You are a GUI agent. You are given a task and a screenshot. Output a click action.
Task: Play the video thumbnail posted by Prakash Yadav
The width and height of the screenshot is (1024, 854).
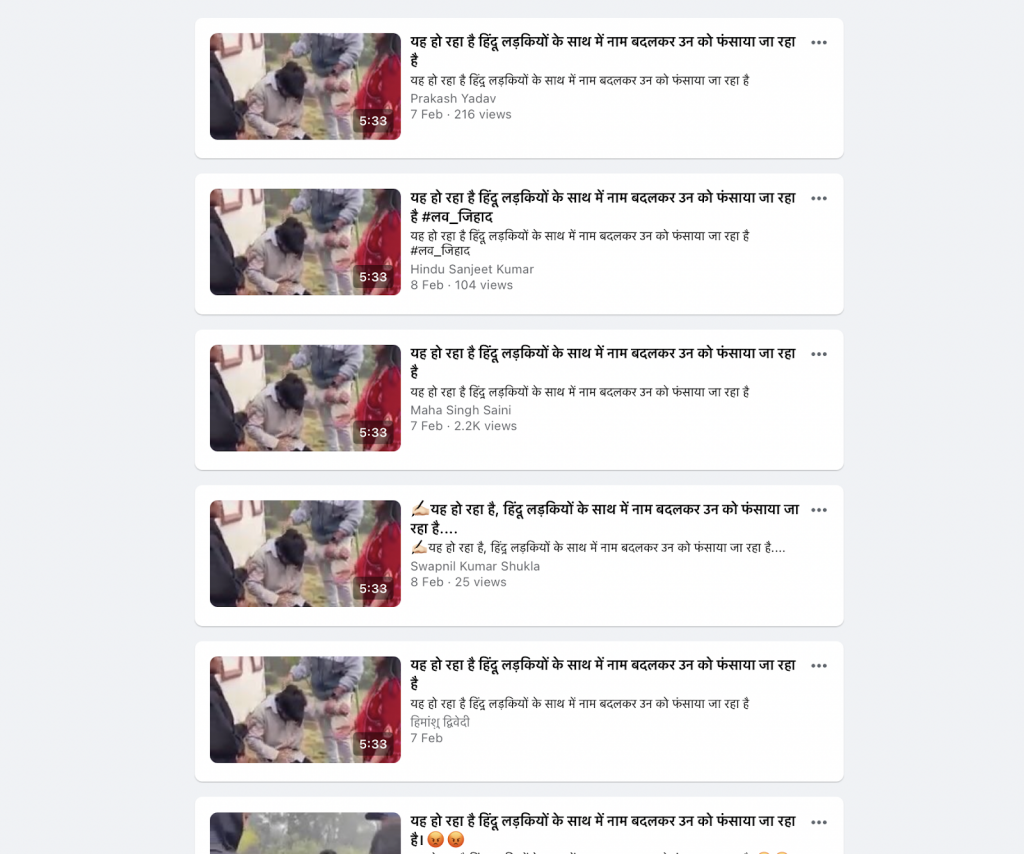pos(305,86)
